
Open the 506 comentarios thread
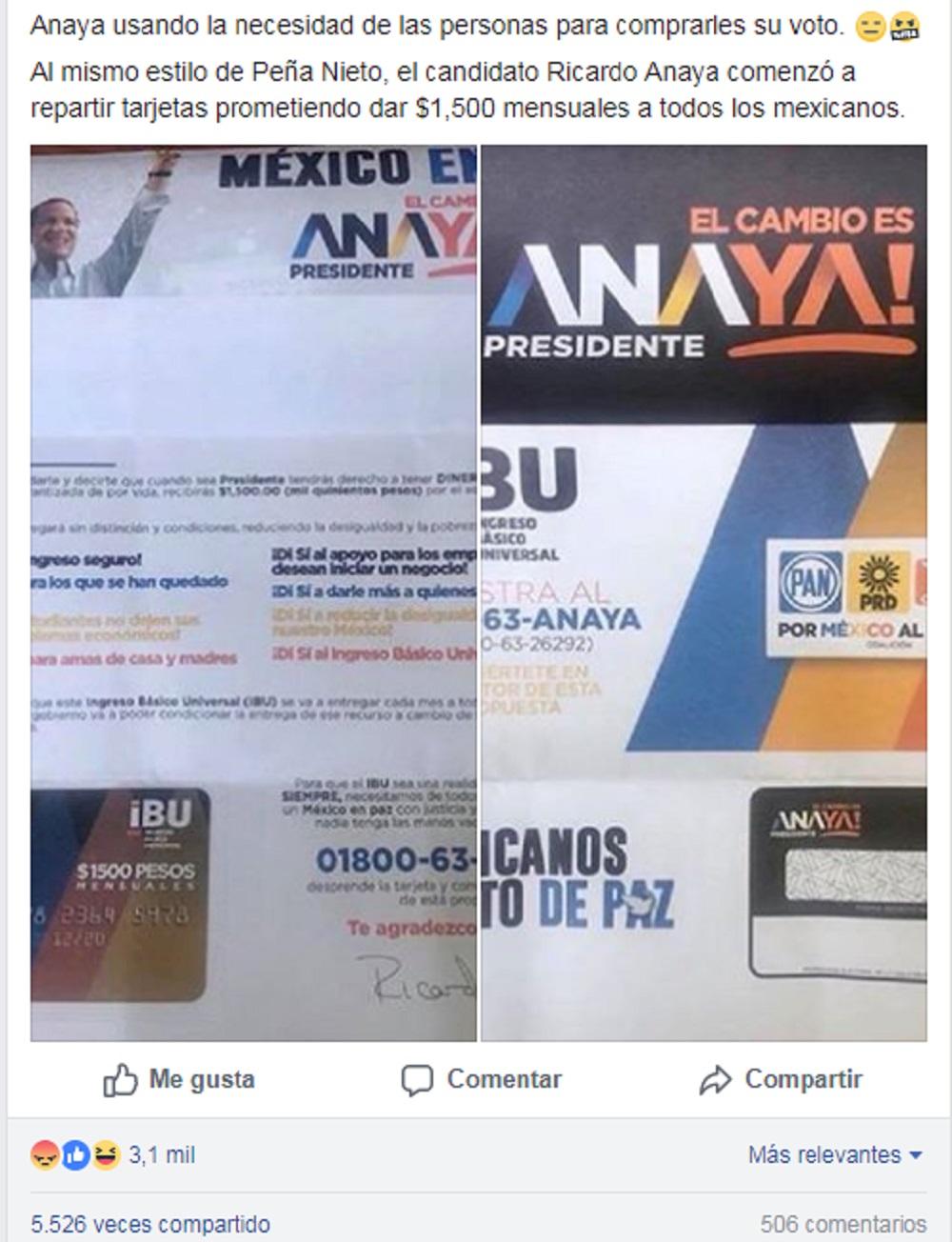coord(843,1224)
